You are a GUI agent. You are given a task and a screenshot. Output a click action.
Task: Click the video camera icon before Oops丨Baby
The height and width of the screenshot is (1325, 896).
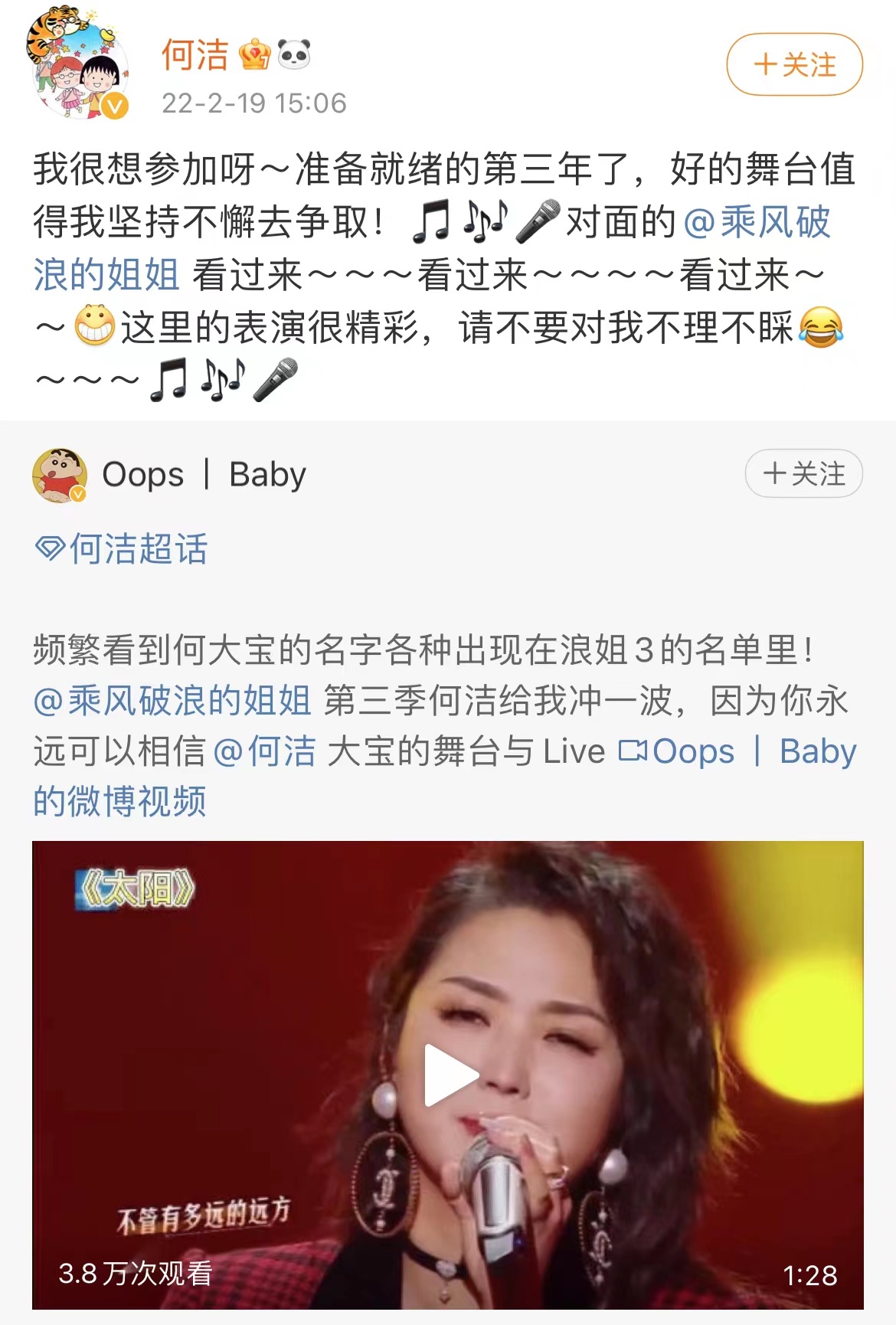629,753
